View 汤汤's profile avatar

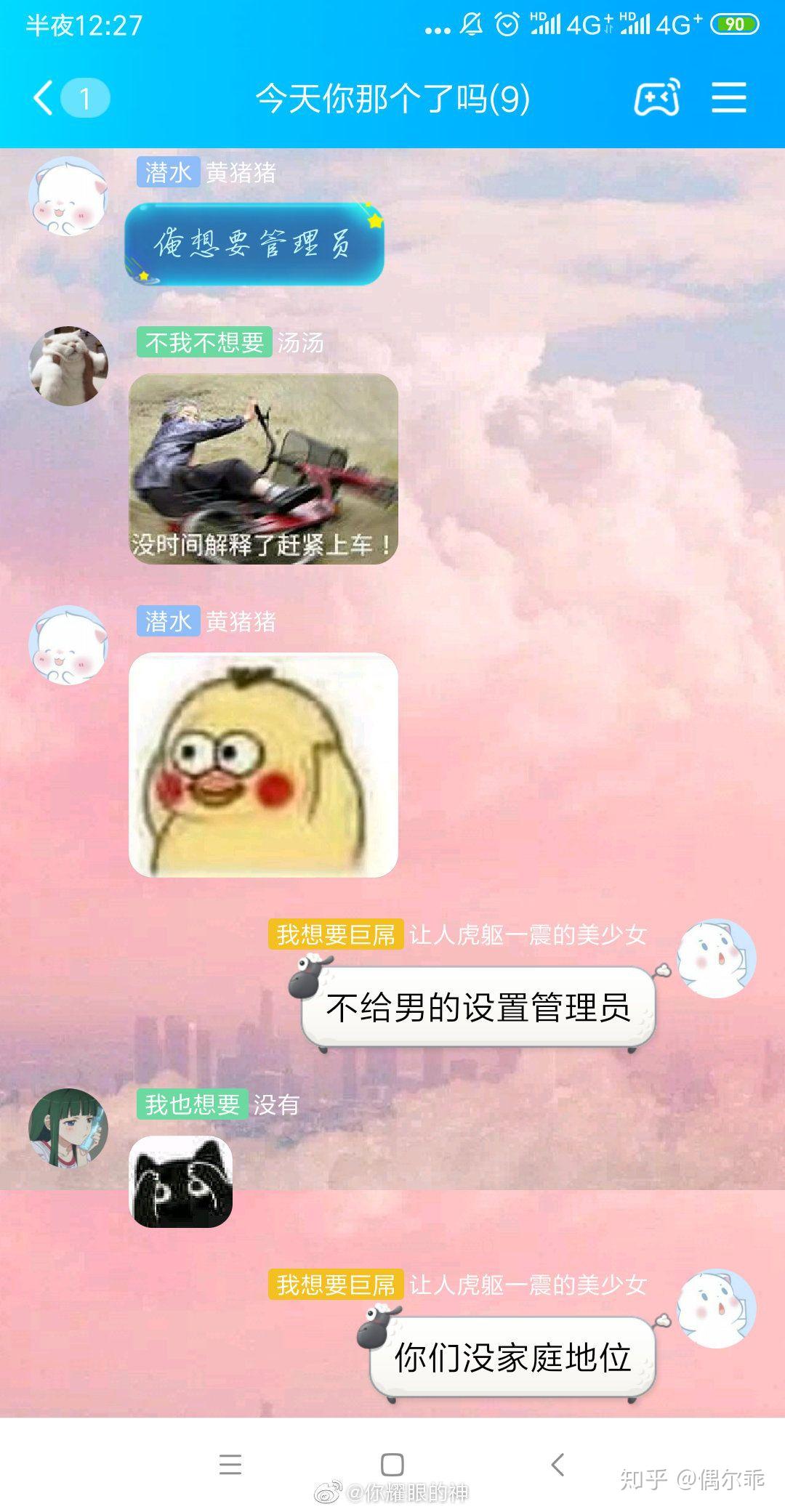coord(68,365)
